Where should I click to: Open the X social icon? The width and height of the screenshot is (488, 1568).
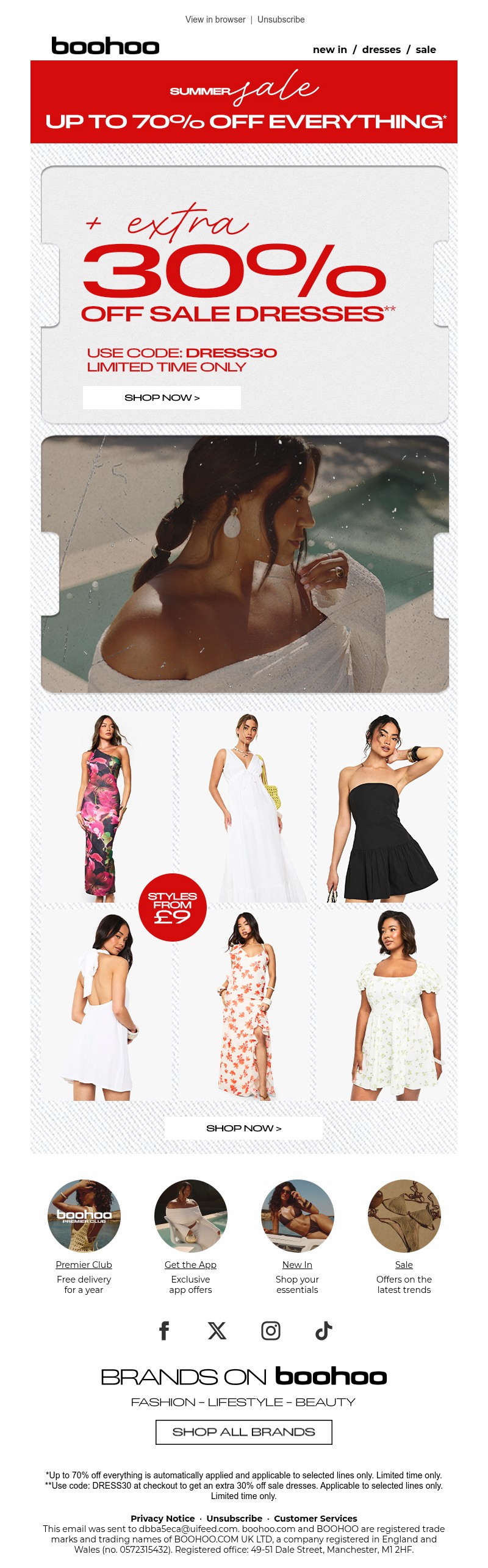(217, 1330)
